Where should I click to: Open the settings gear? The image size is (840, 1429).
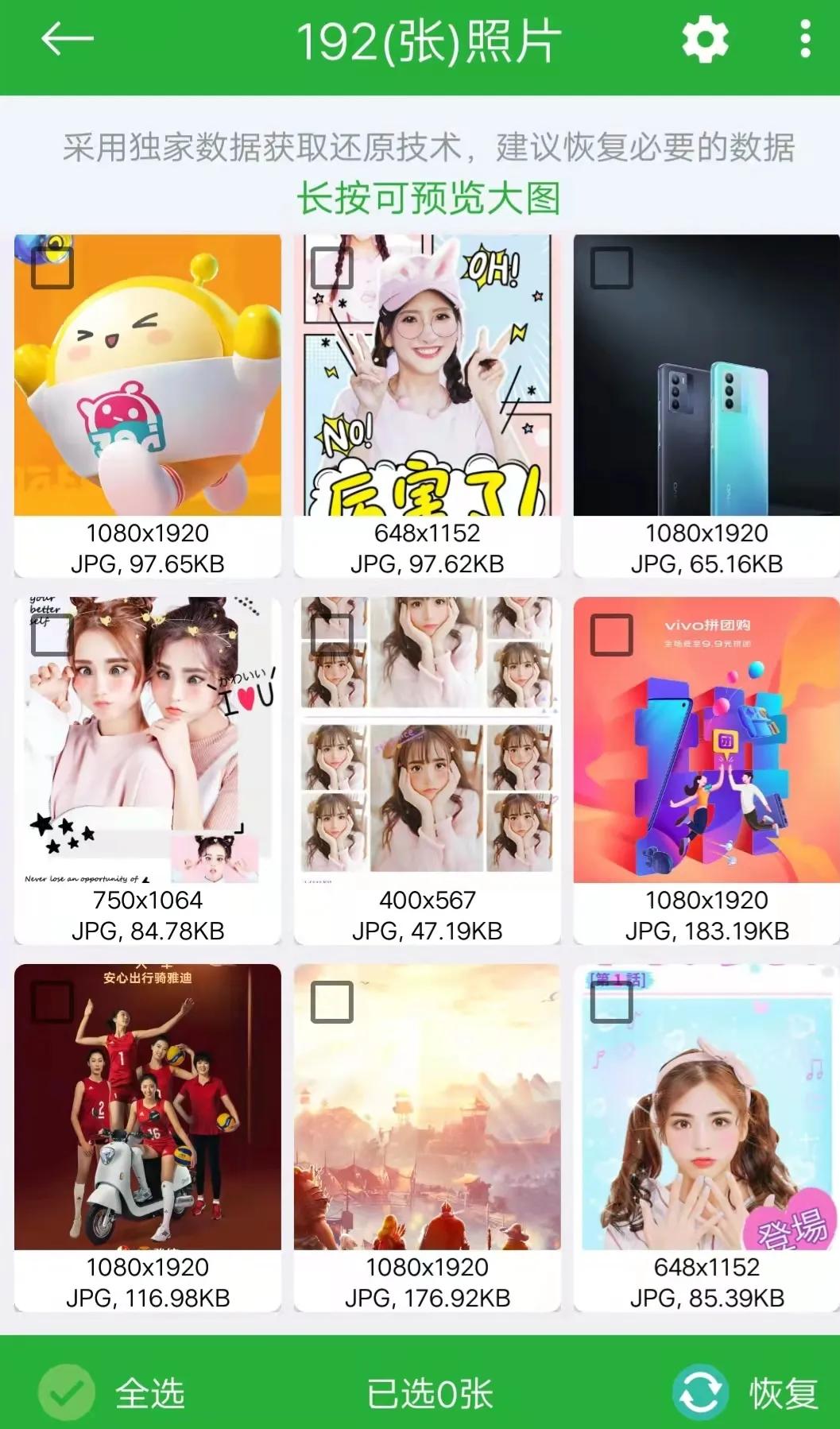pos(705,40)
